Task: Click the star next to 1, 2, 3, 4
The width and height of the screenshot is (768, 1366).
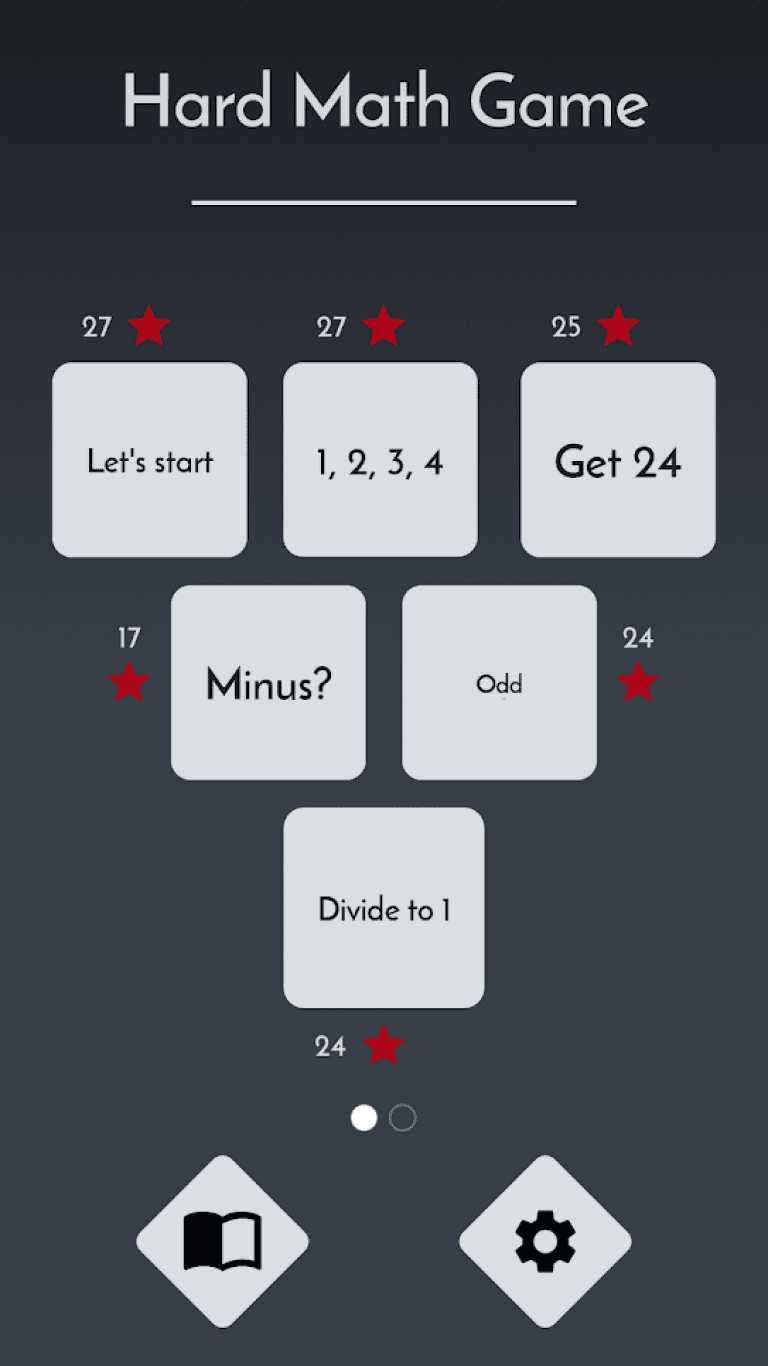Action: click(383, 326)
